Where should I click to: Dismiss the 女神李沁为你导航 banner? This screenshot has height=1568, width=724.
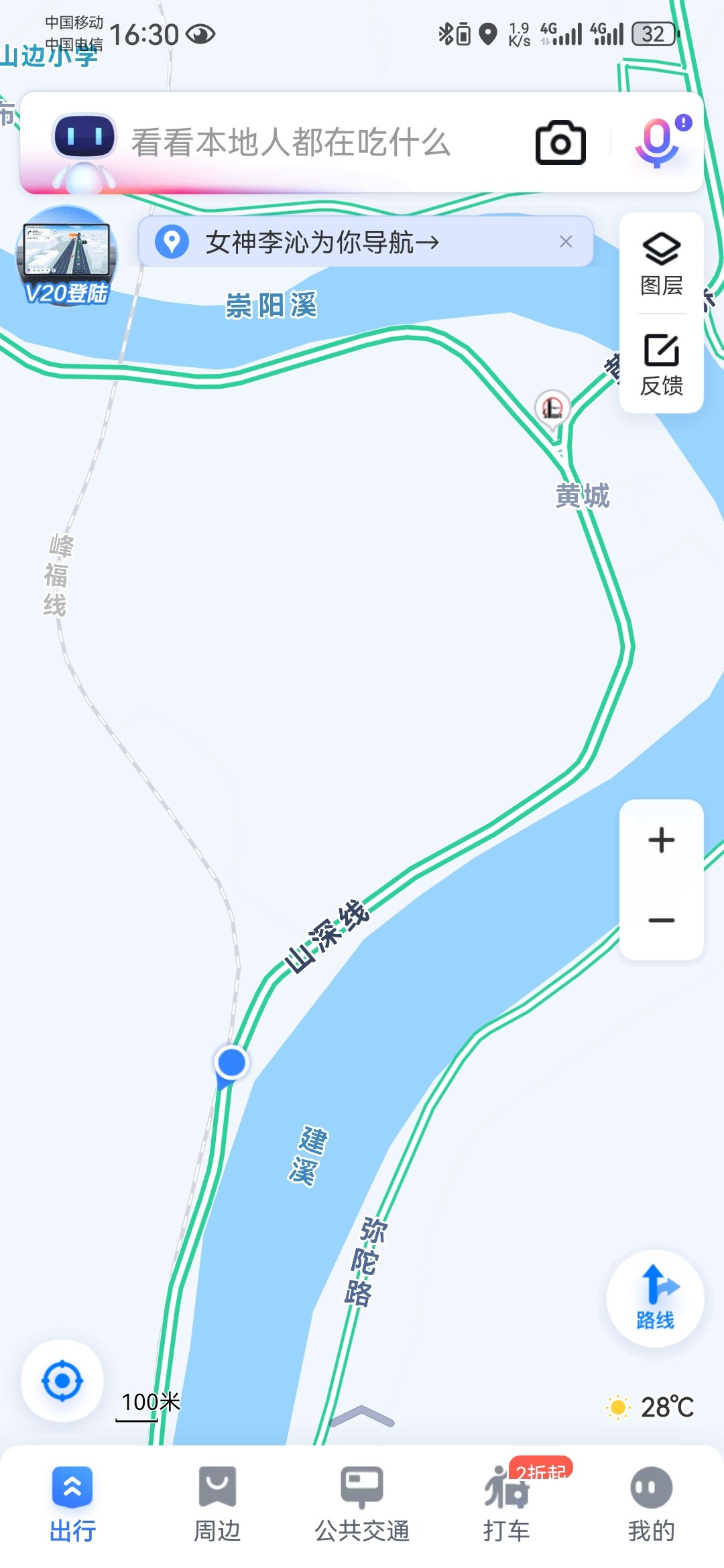coord(566,242)
